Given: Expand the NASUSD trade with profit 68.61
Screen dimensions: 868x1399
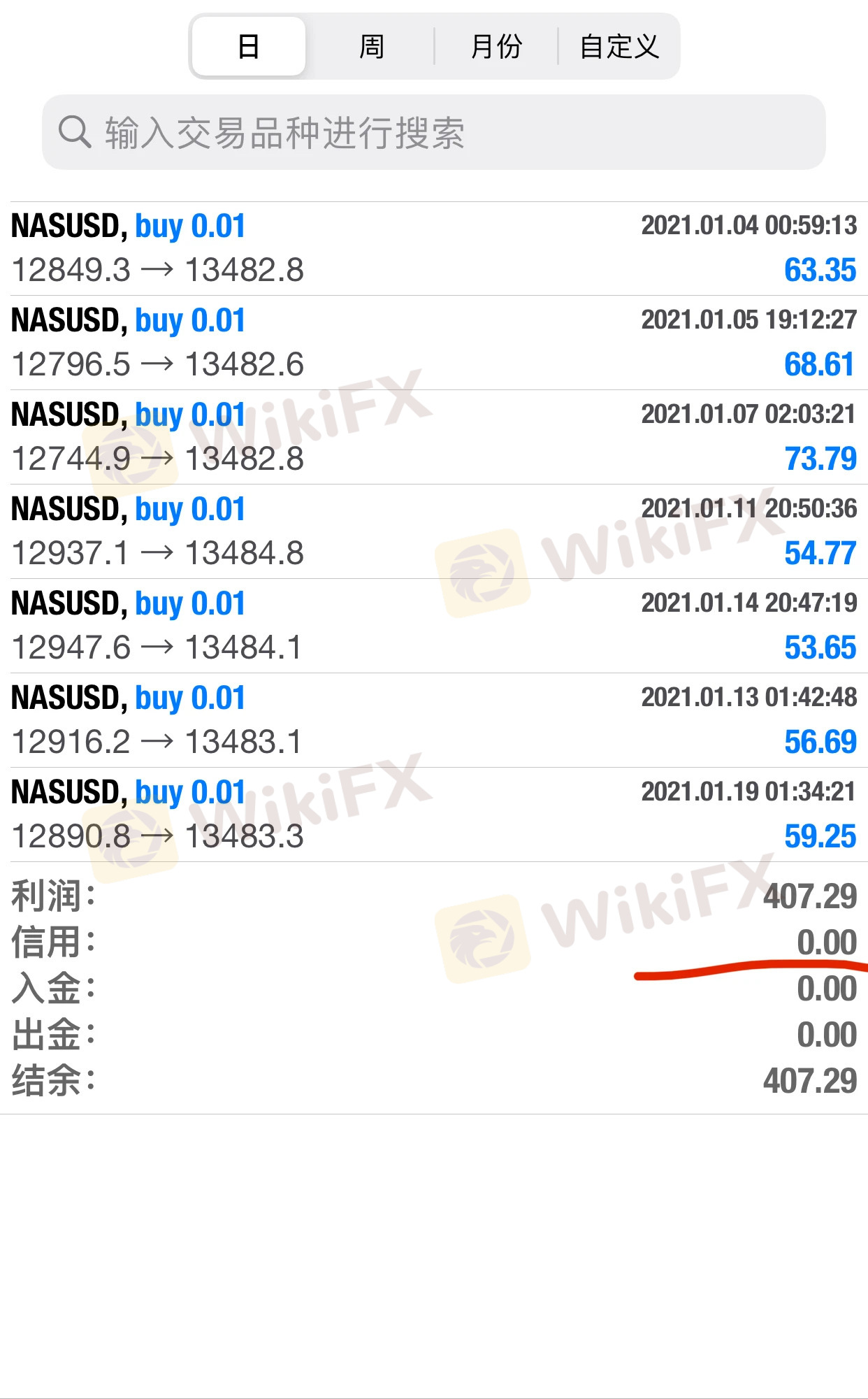Looking at the screenshot, I should [x=433, y=343].
